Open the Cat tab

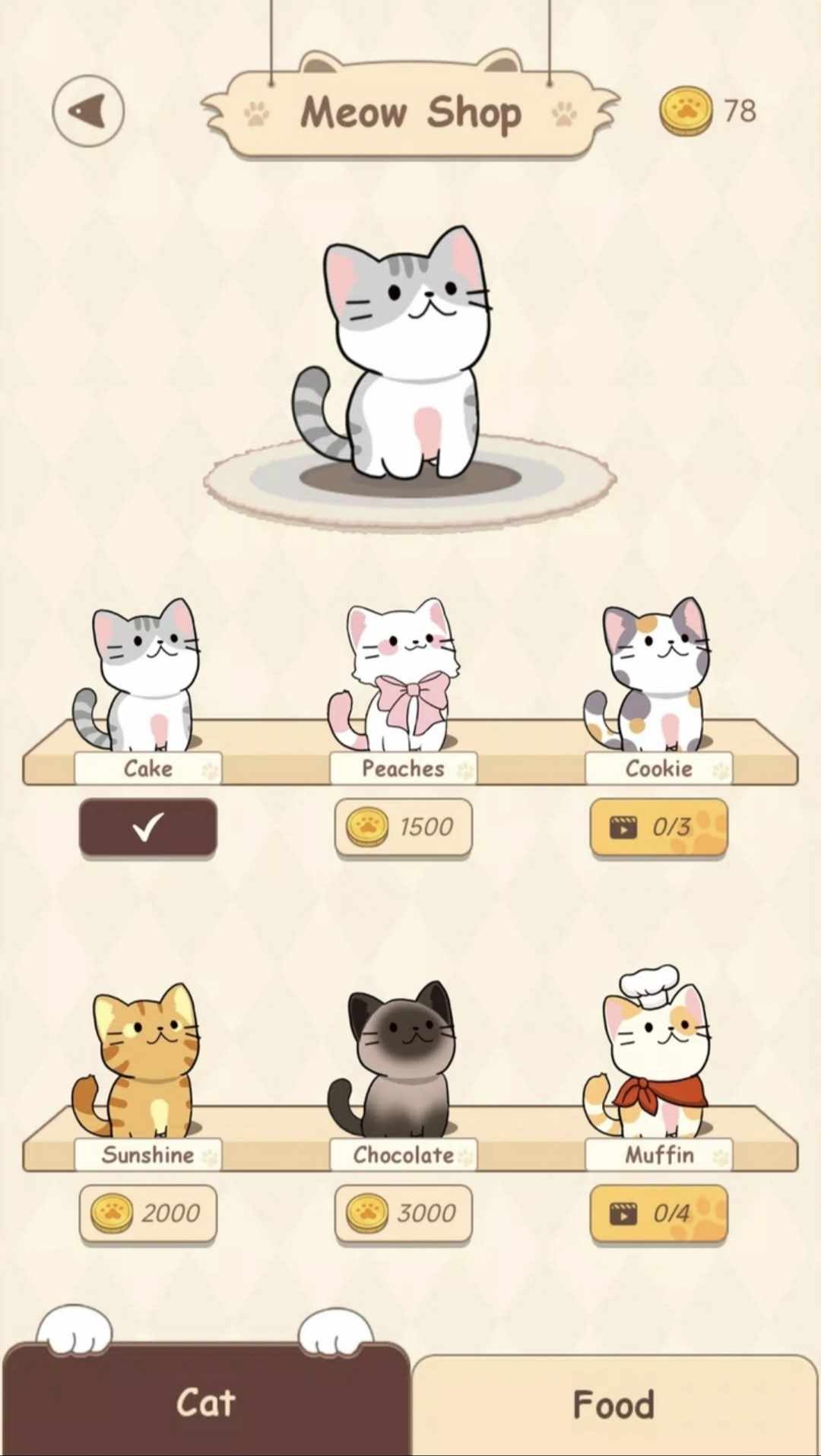tap(205, 1403)
